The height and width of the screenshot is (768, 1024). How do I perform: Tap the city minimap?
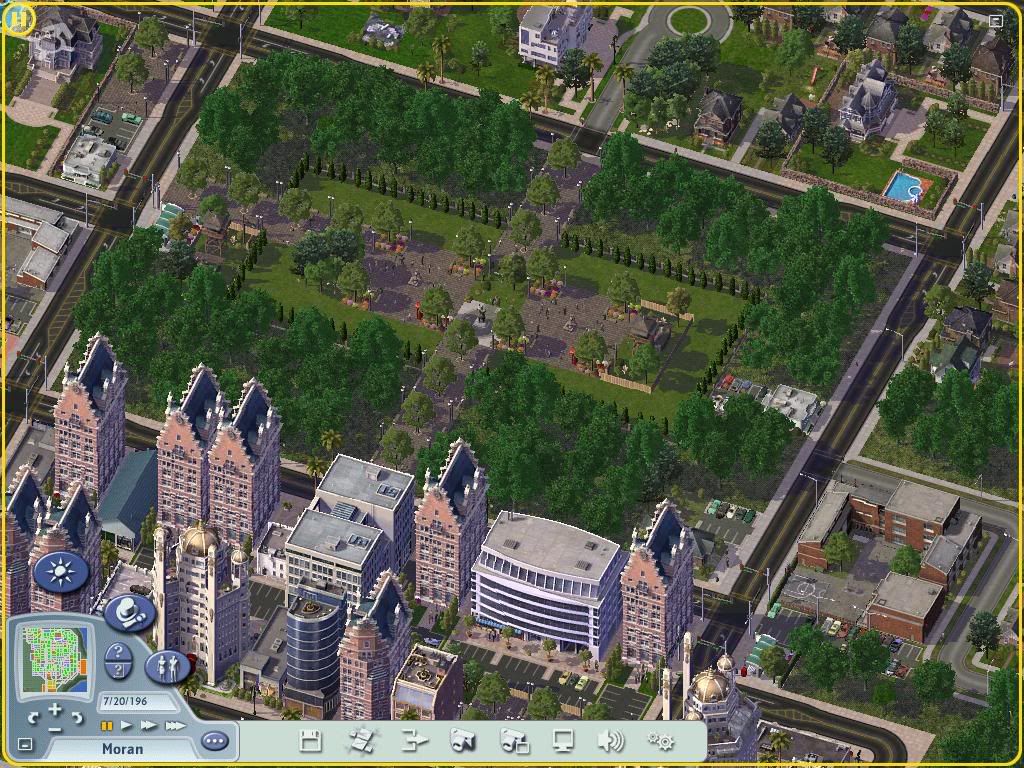57,657
